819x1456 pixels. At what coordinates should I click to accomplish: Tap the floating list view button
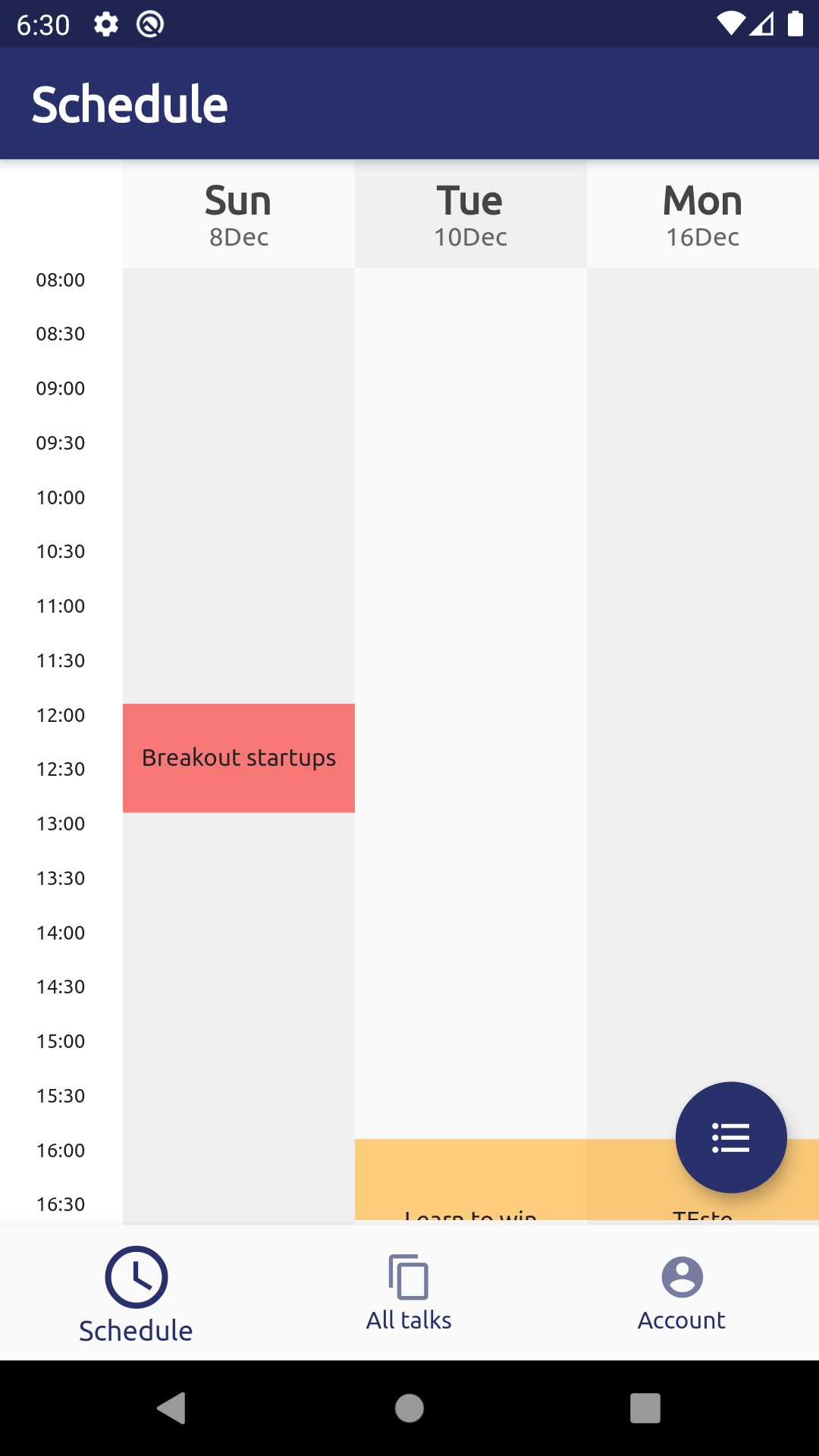pyautogui.click(x=731, y=1137)
